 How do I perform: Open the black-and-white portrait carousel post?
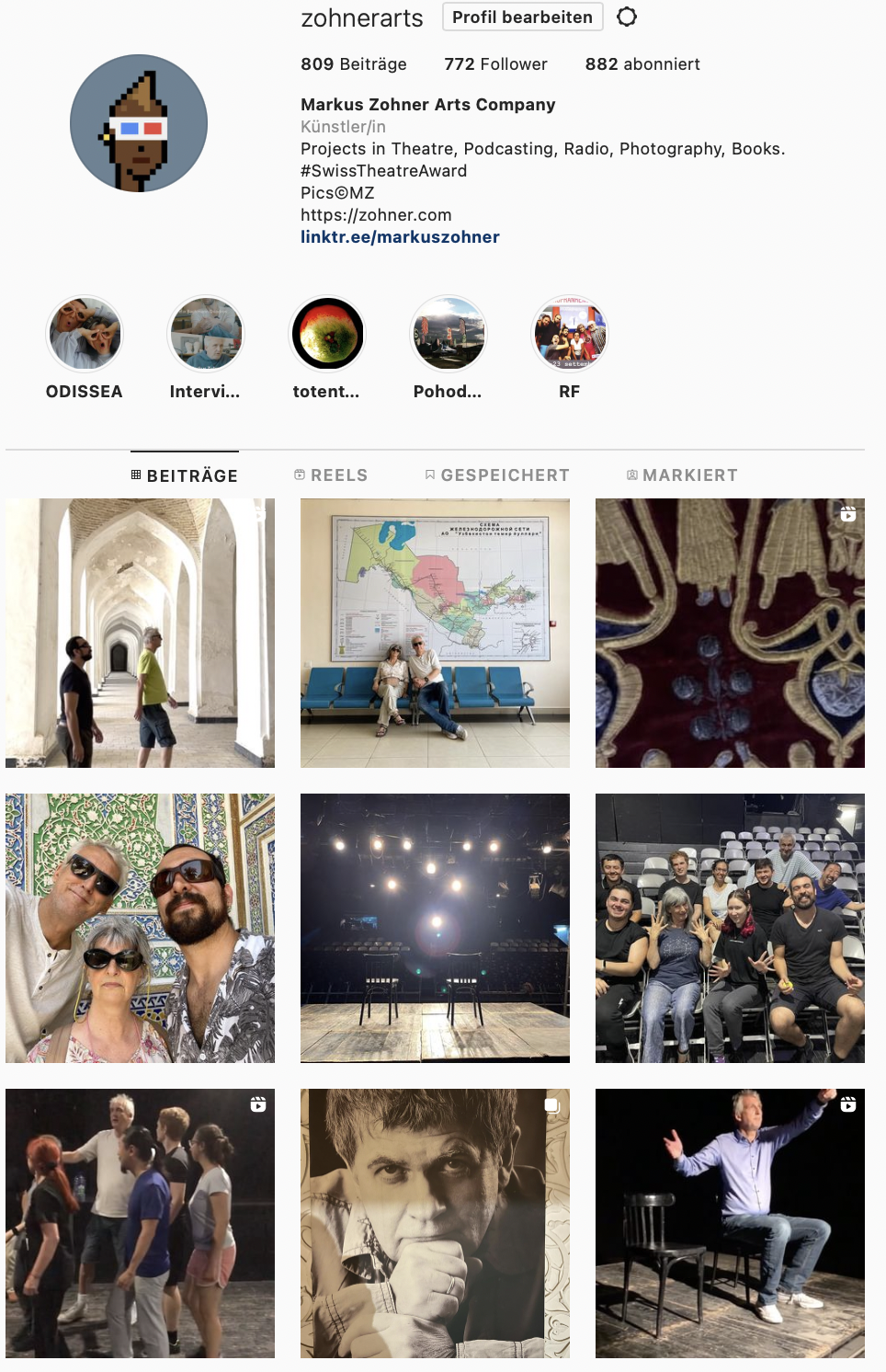435,1223
